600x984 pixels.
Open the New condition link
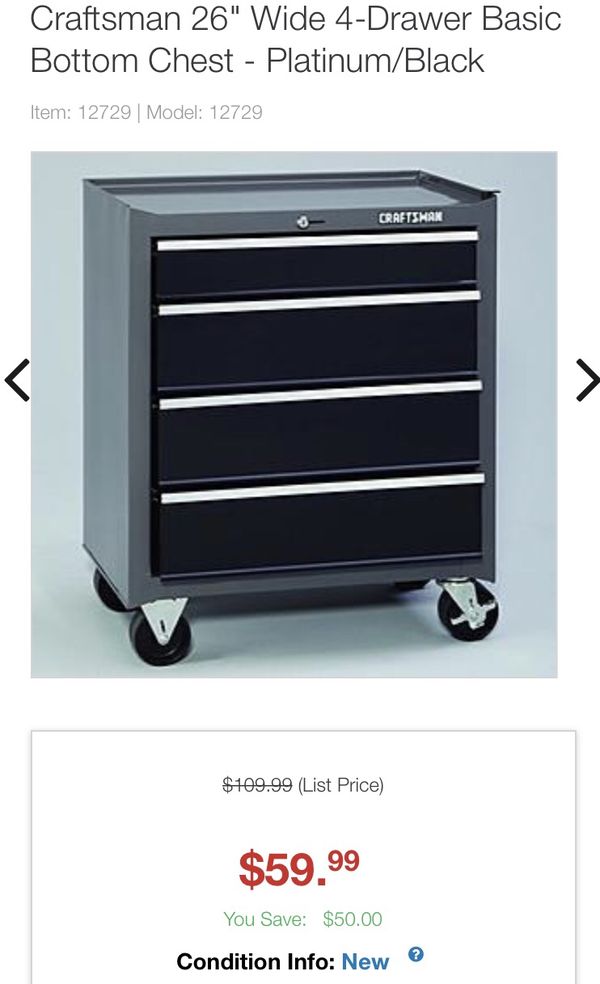[365, 961]
